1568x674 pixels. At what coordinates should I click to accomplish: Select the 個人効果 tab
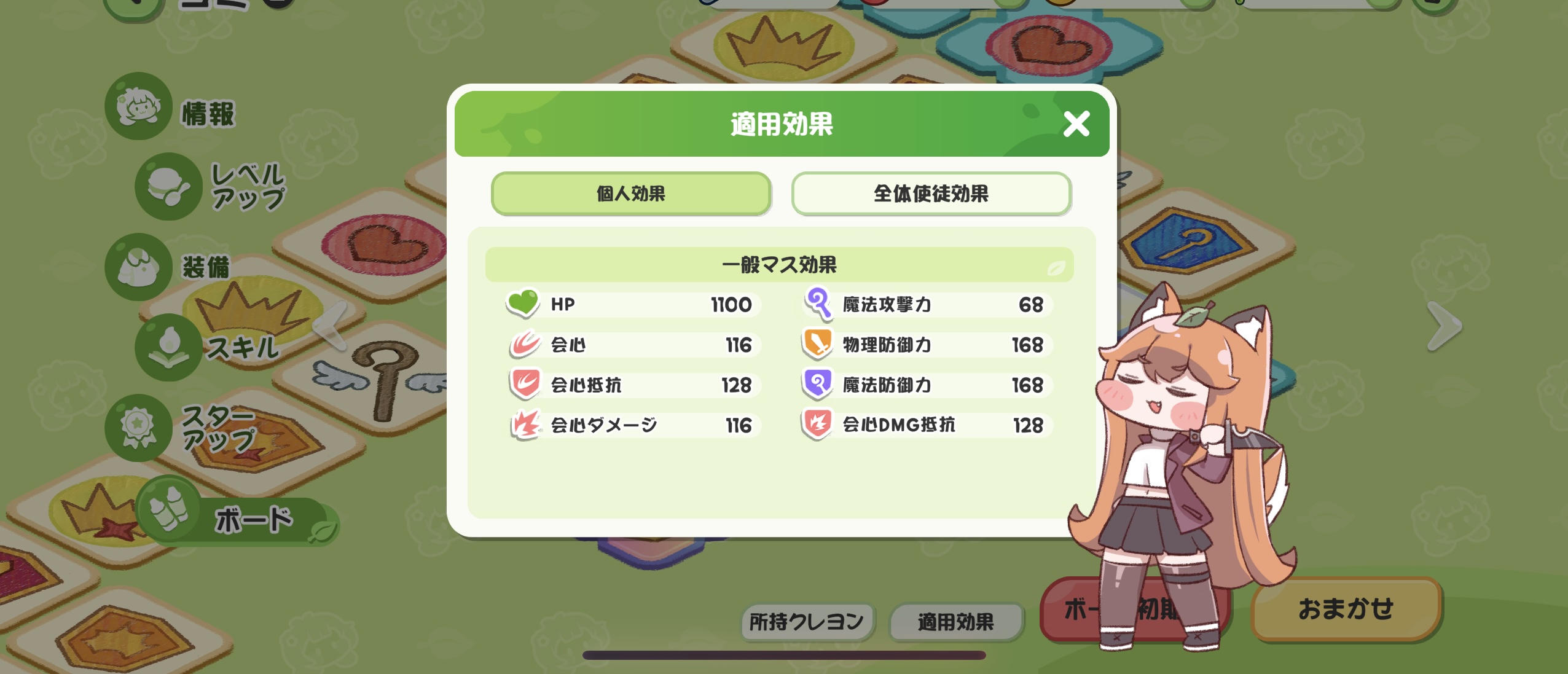pyautogui.click(x=630, y=194)
